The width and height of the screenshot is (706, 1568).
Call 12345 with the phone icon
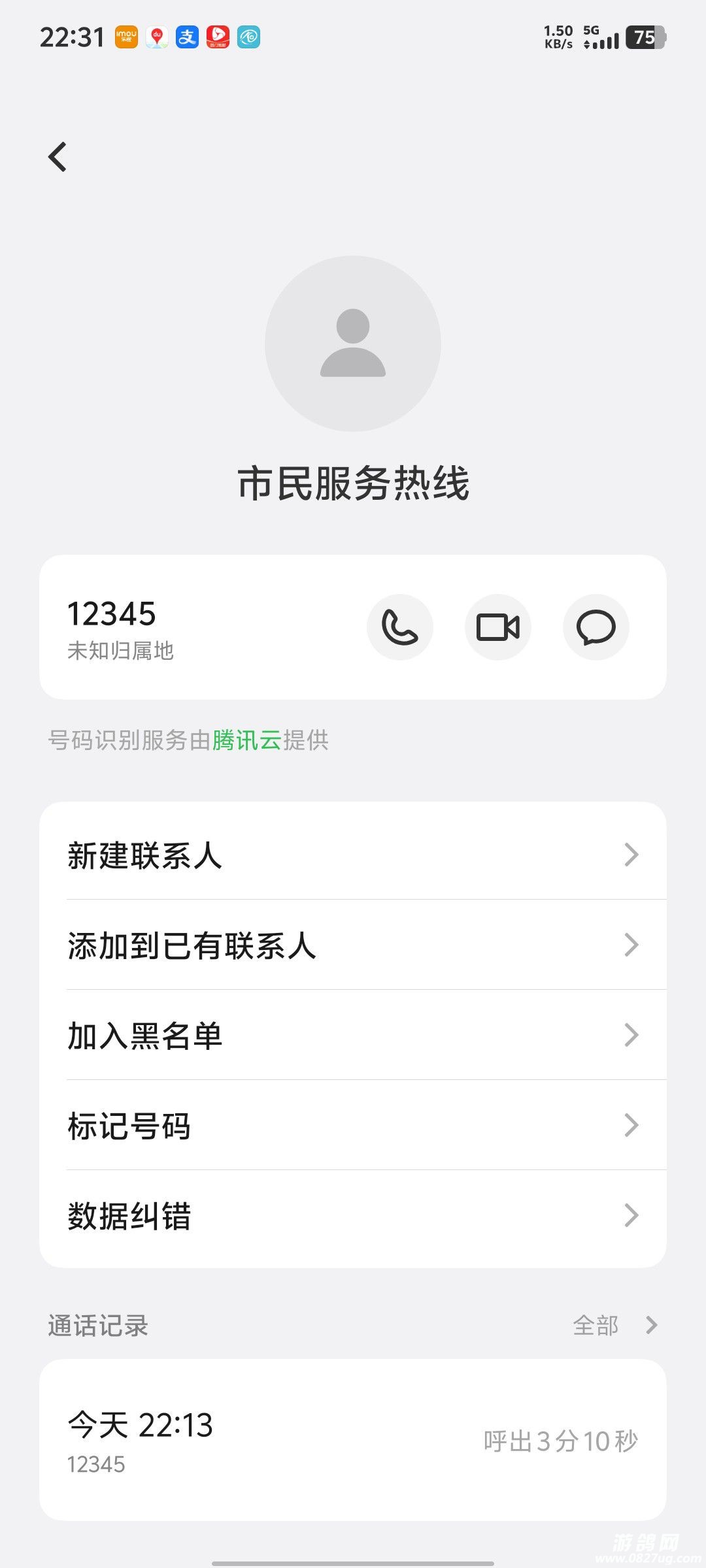click(400, 627)
